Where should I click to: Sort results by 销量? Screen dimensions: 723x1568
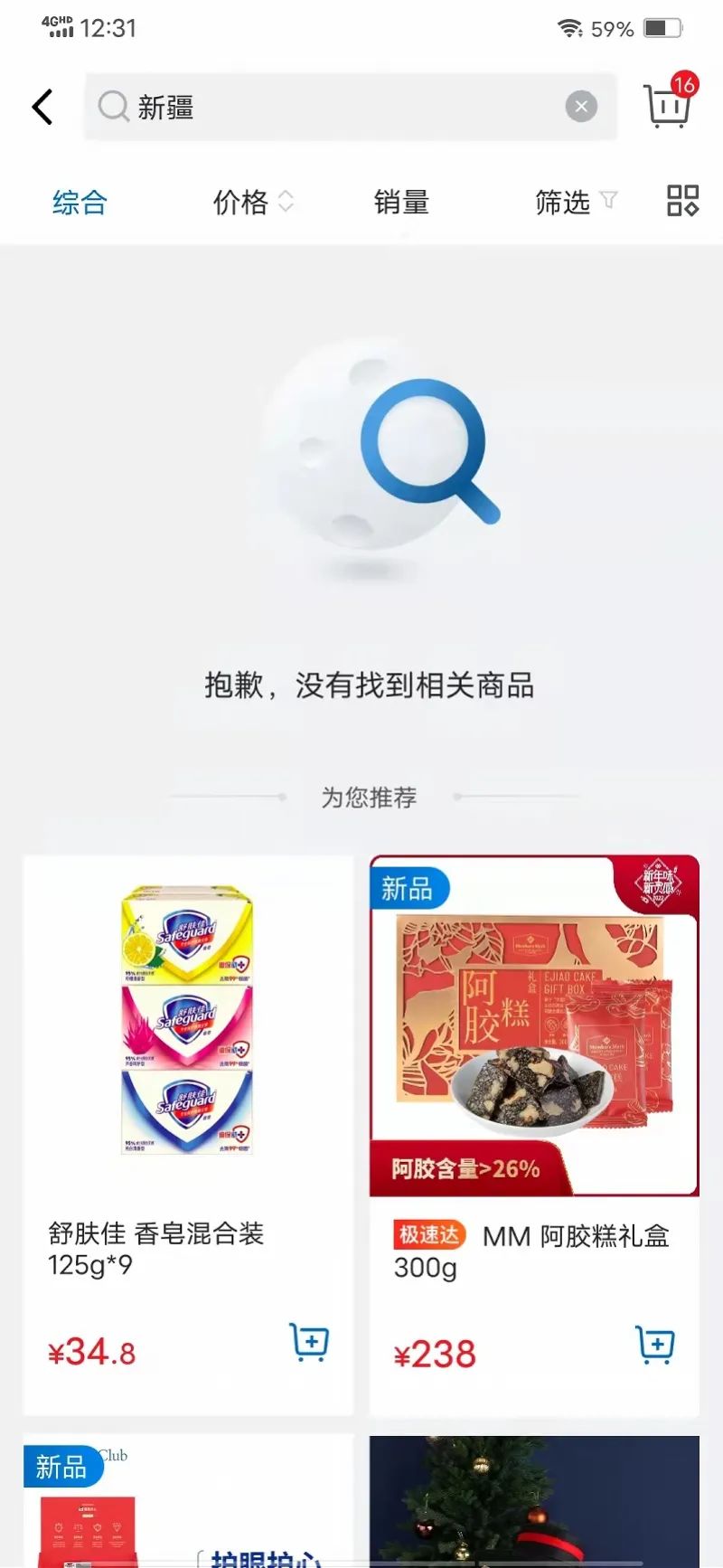click(401, 202)
